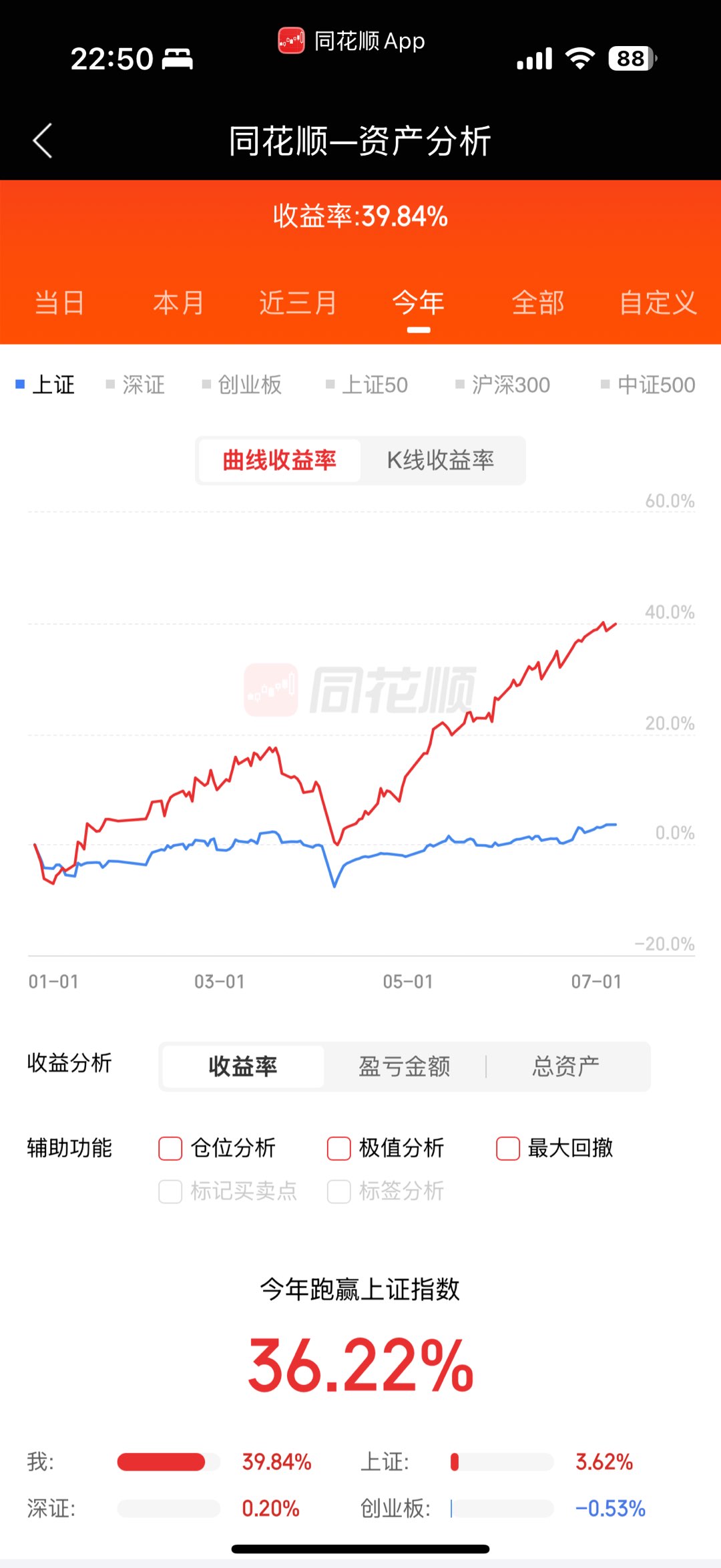Viewport: 721px width, 1568px height.
Task: Pick 沪深300 as the comparison index
Action: coord(503,385)
